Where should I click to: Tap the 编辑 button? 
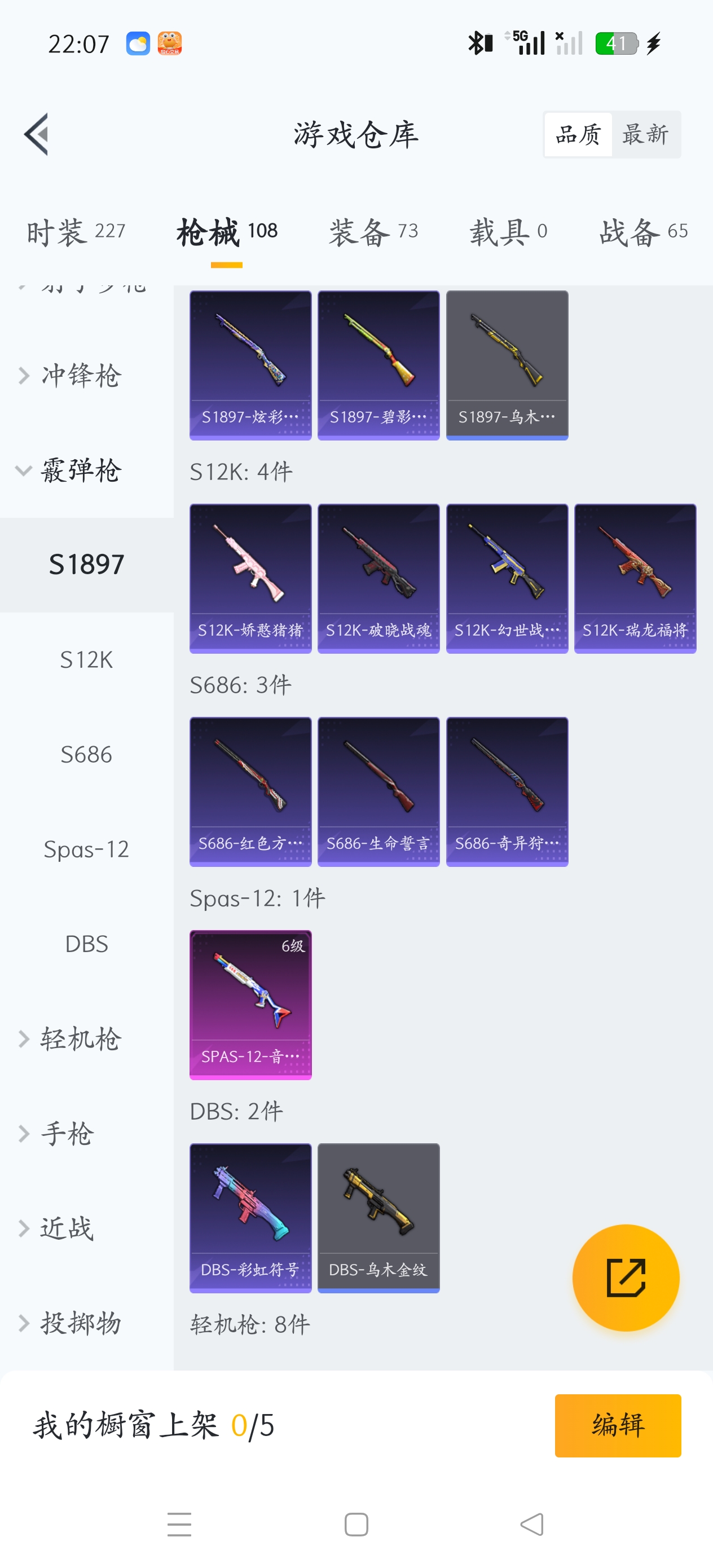coord(618,1425)
